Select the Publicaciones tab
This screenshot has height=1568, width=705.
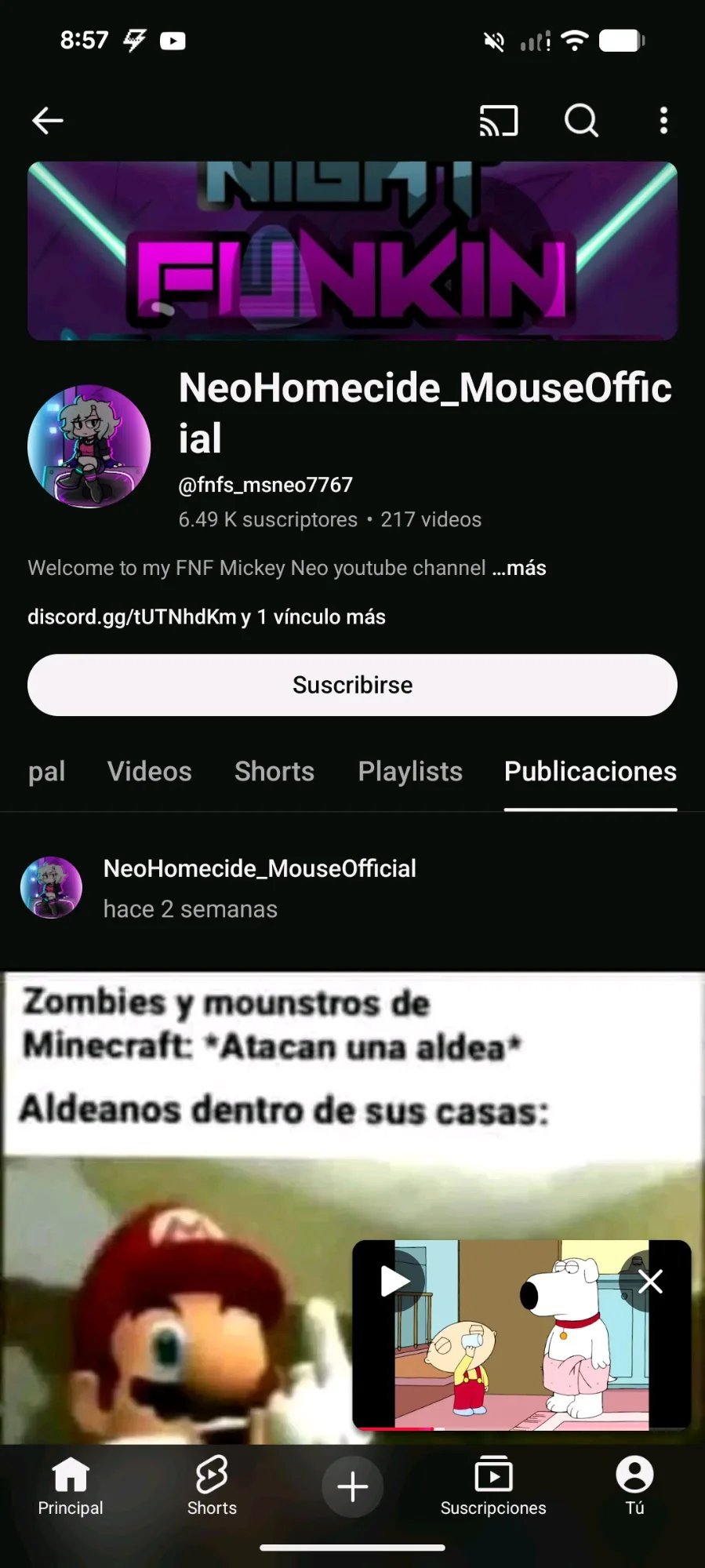(x=590, y=772)
